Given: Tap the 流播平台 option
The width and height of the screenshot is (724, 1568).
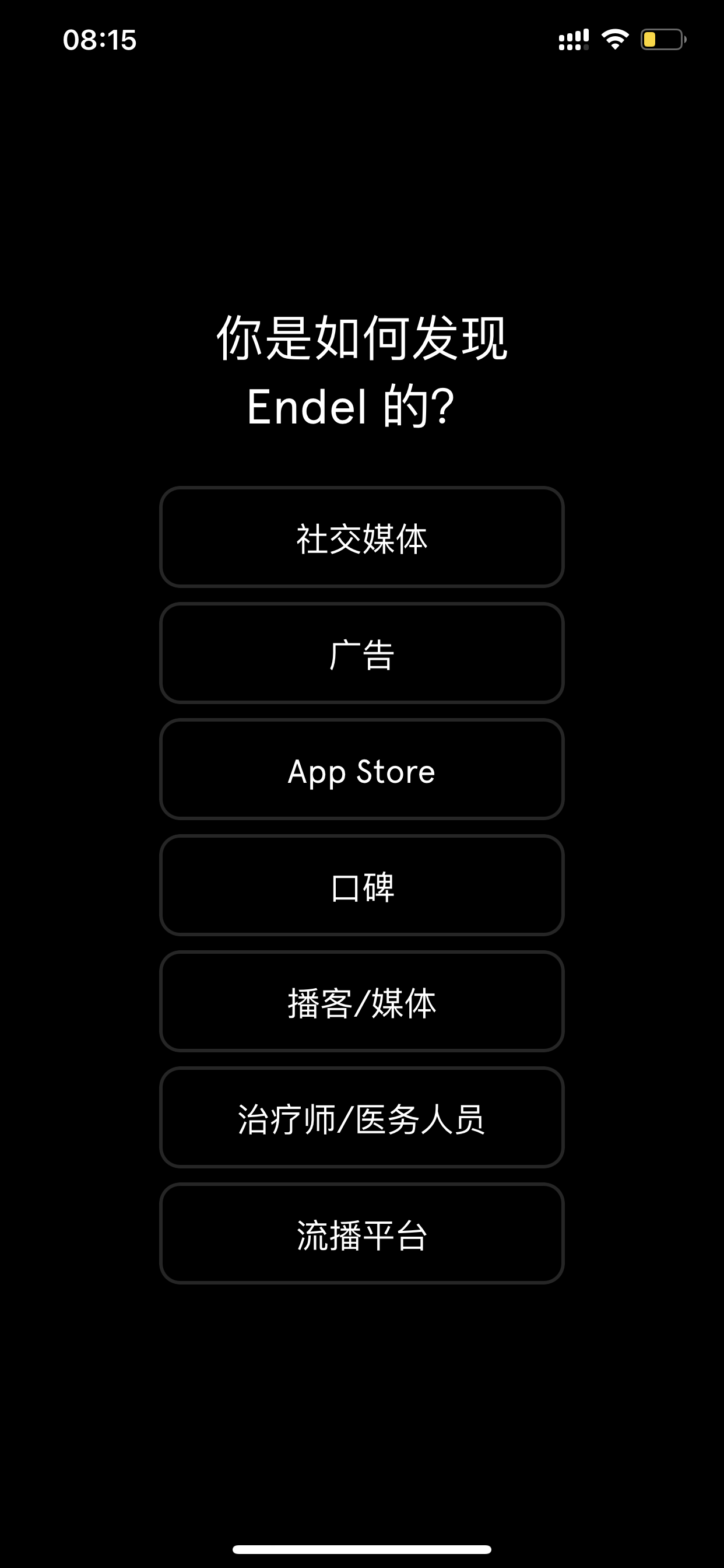Looking at the screenshot, I should 361,1234.
